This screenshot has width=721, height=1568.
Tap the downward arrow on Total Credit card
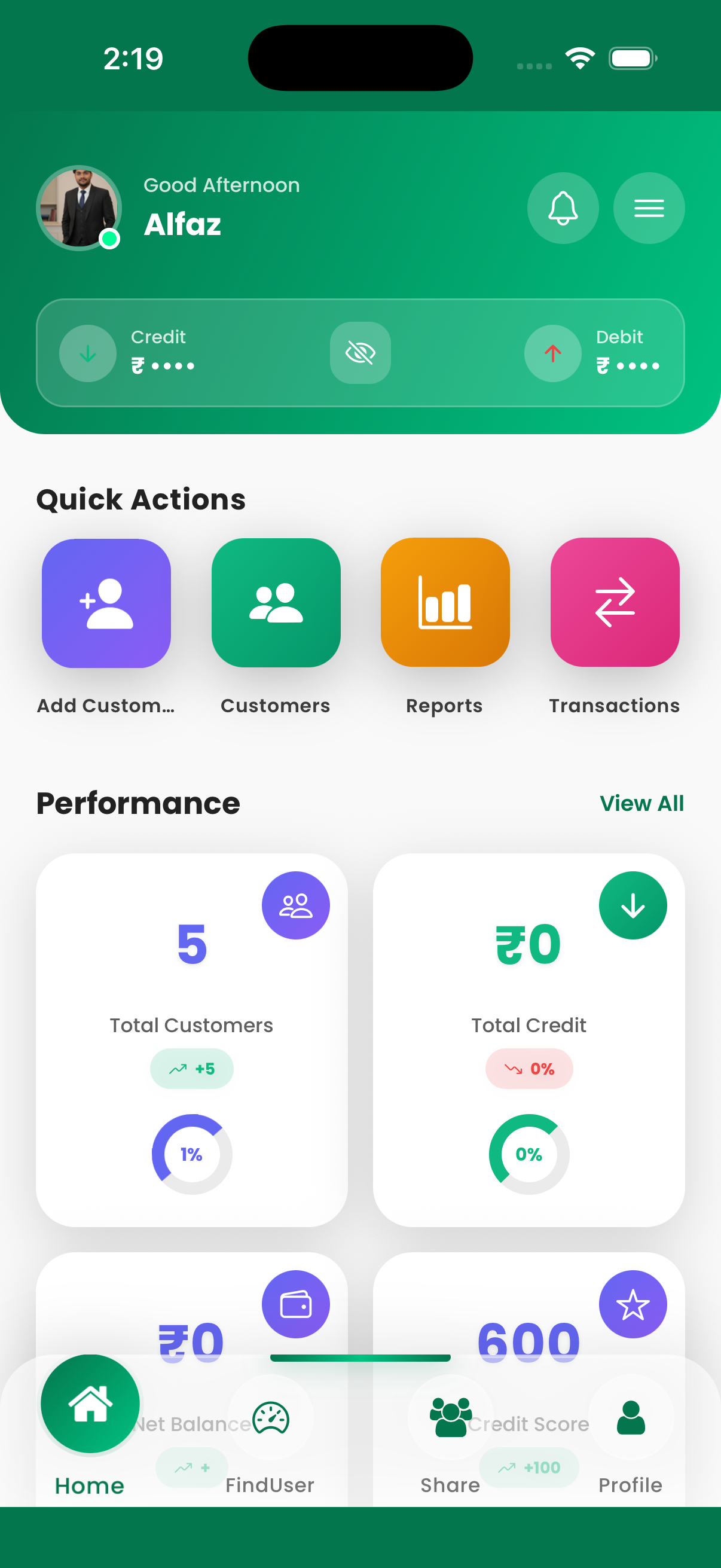tap(633, 905)
